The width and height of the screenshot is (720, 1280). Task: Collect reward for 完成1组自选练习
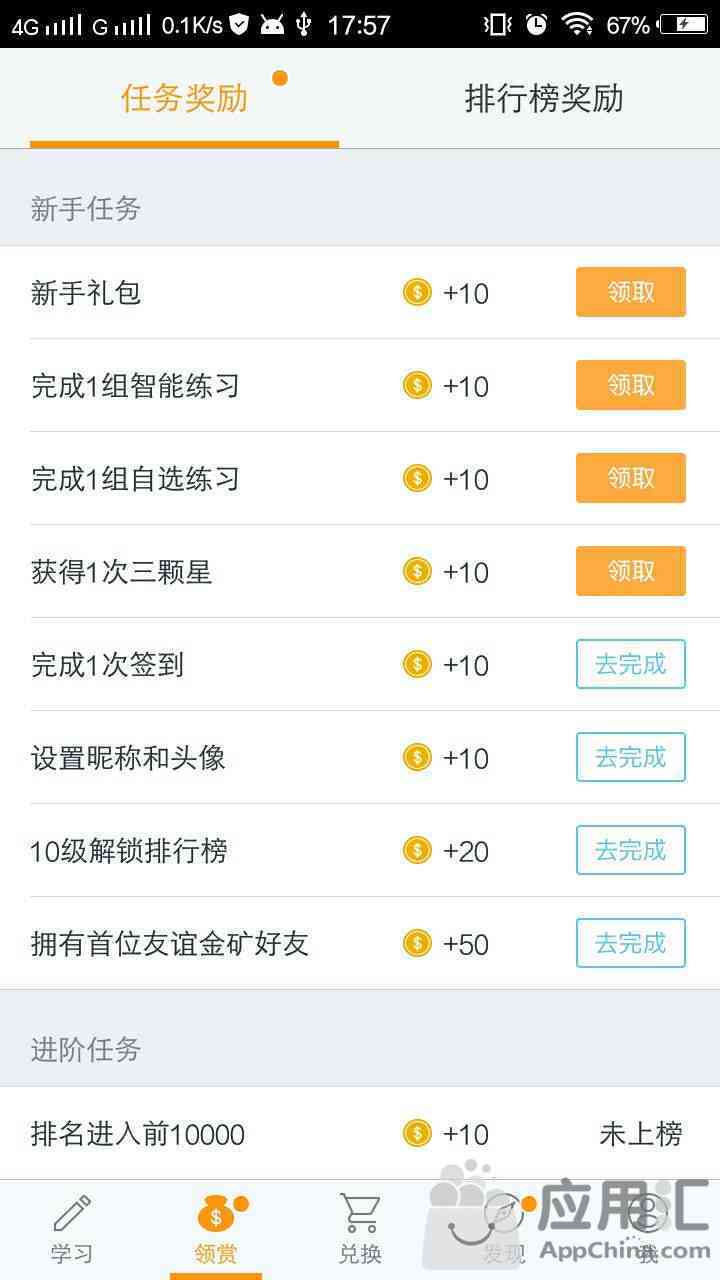point(631,478)
